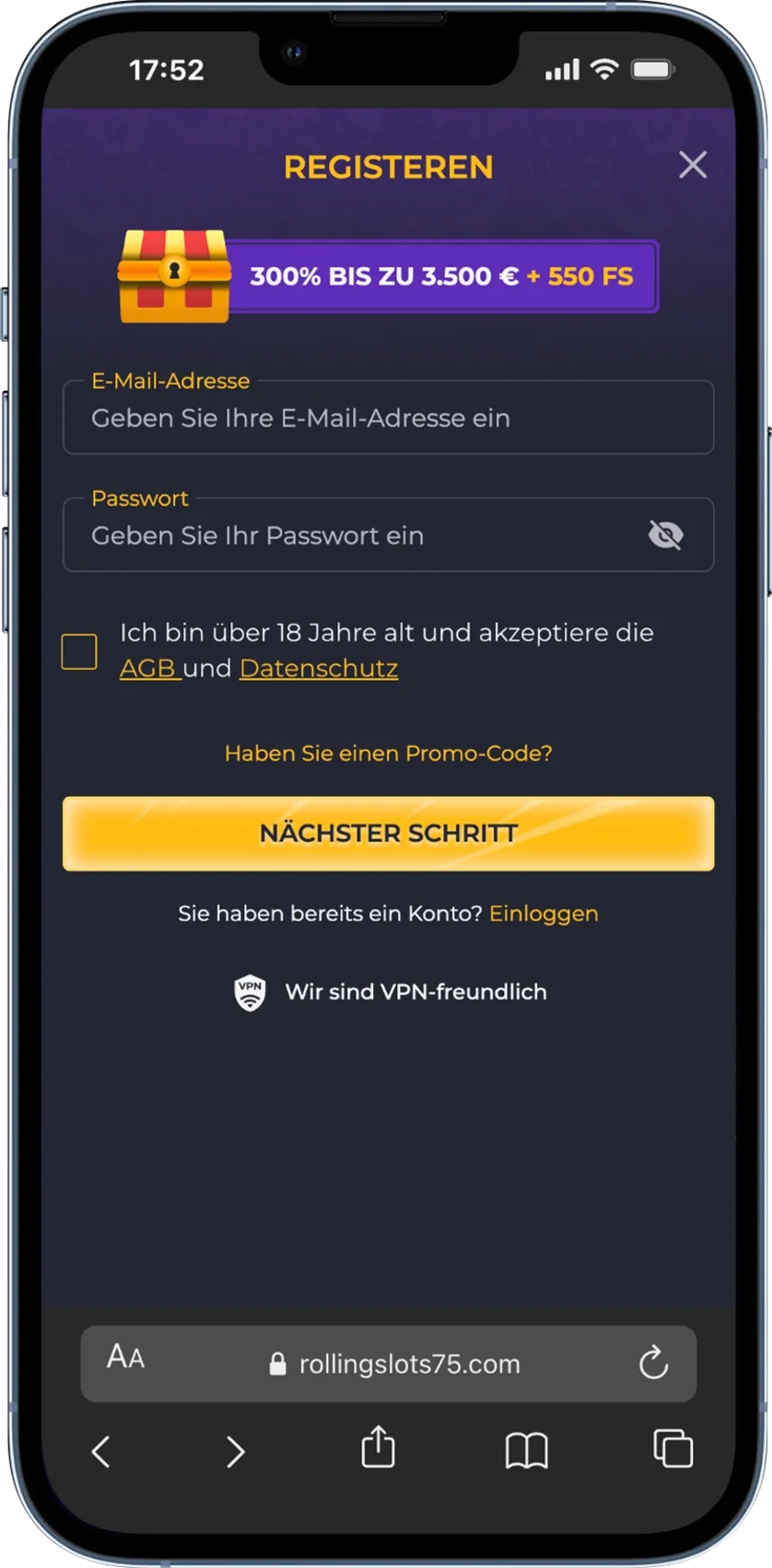Show open Safari tabs
This screenshot has width=772, height=1568.
pyautogui.click(x=673, y=1448)
